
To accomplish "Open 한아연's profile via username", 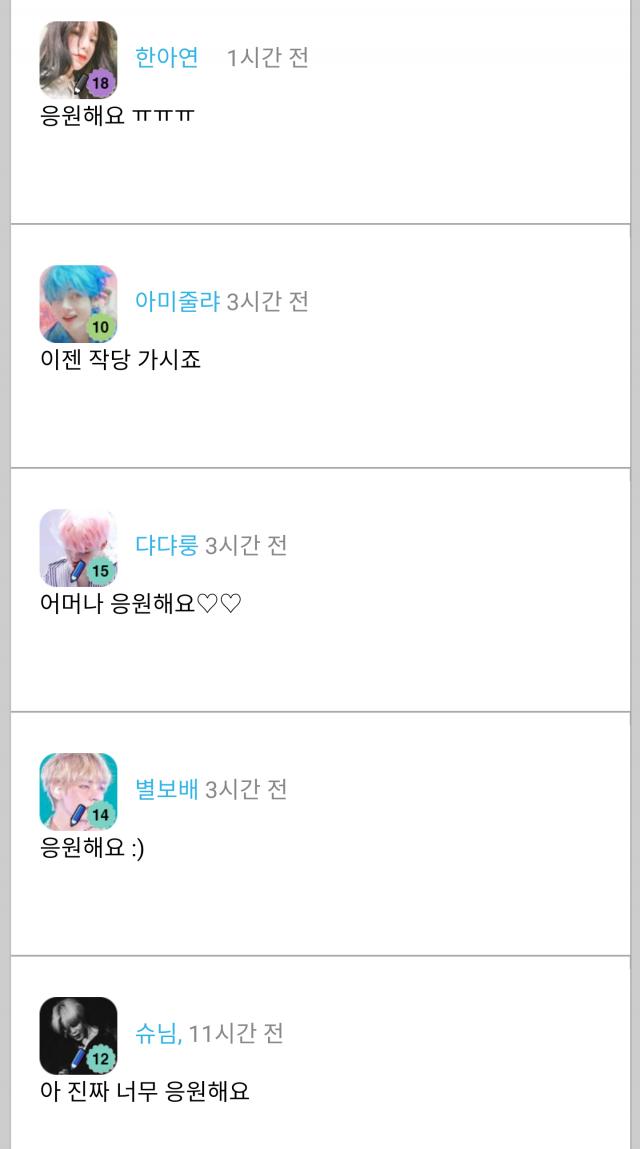I will [x=167, y=58].
